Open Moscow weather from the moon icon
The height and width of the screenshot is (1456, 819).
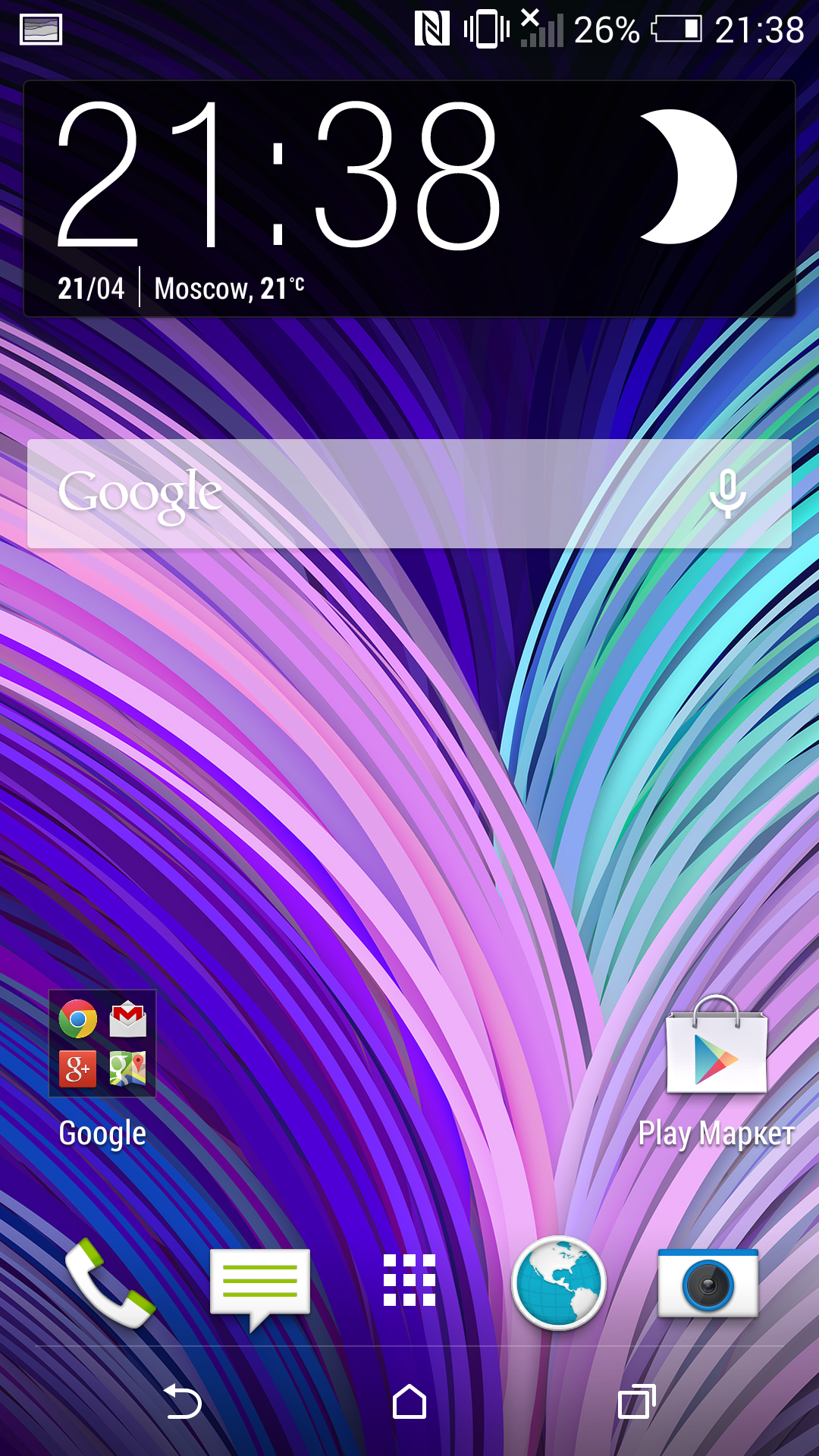(x=689, y=176)
